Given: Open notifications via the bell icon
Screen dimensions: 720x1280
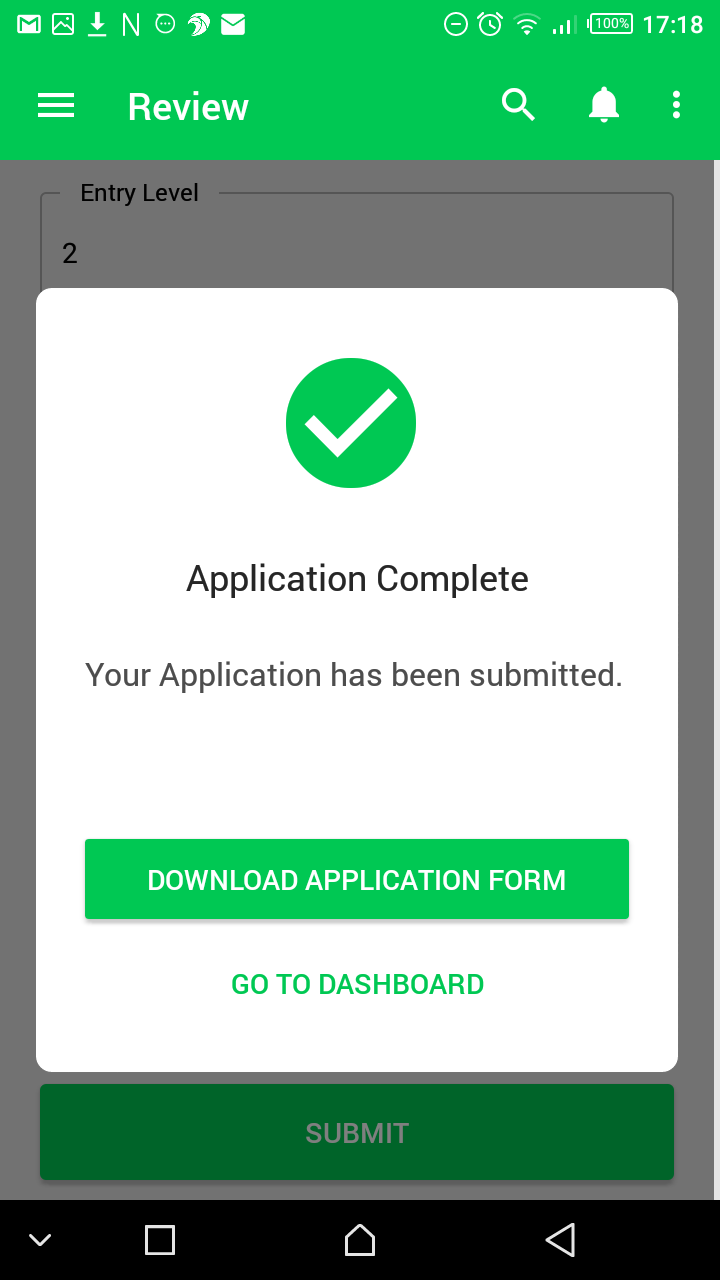Looking at the screenshot, I should click(604, 104).
